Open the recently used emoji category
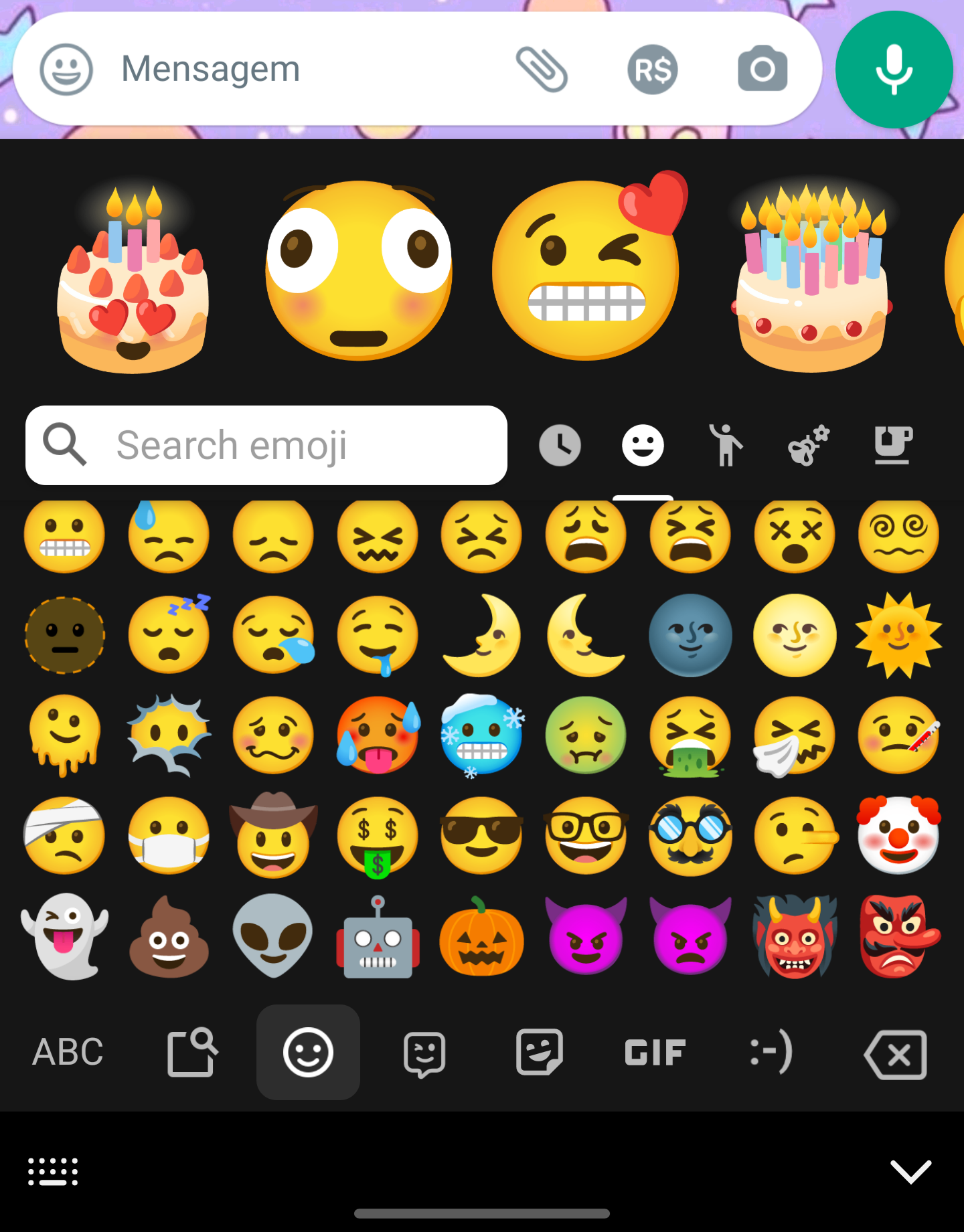The width and height of the screenshot is (964, 1232). tap(560, 445)
